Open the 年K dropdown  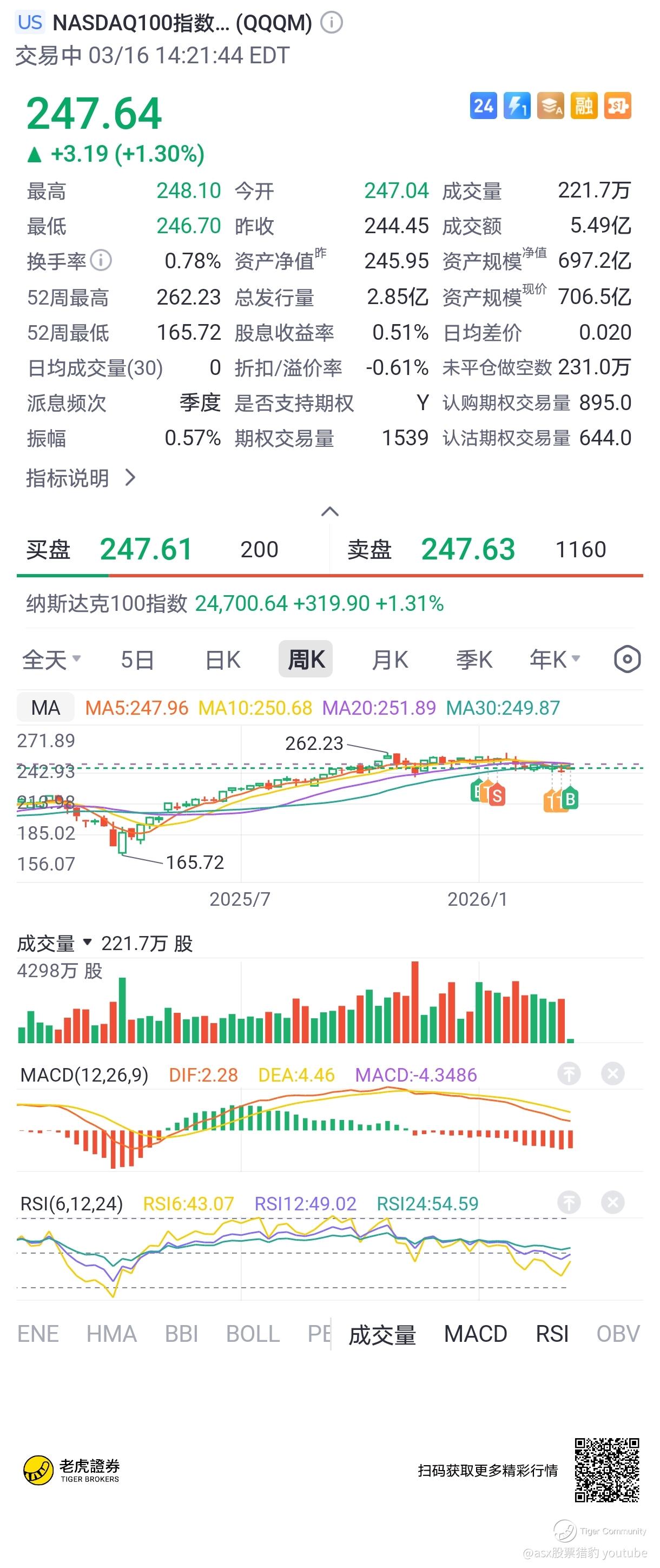(x=555, y=659)
